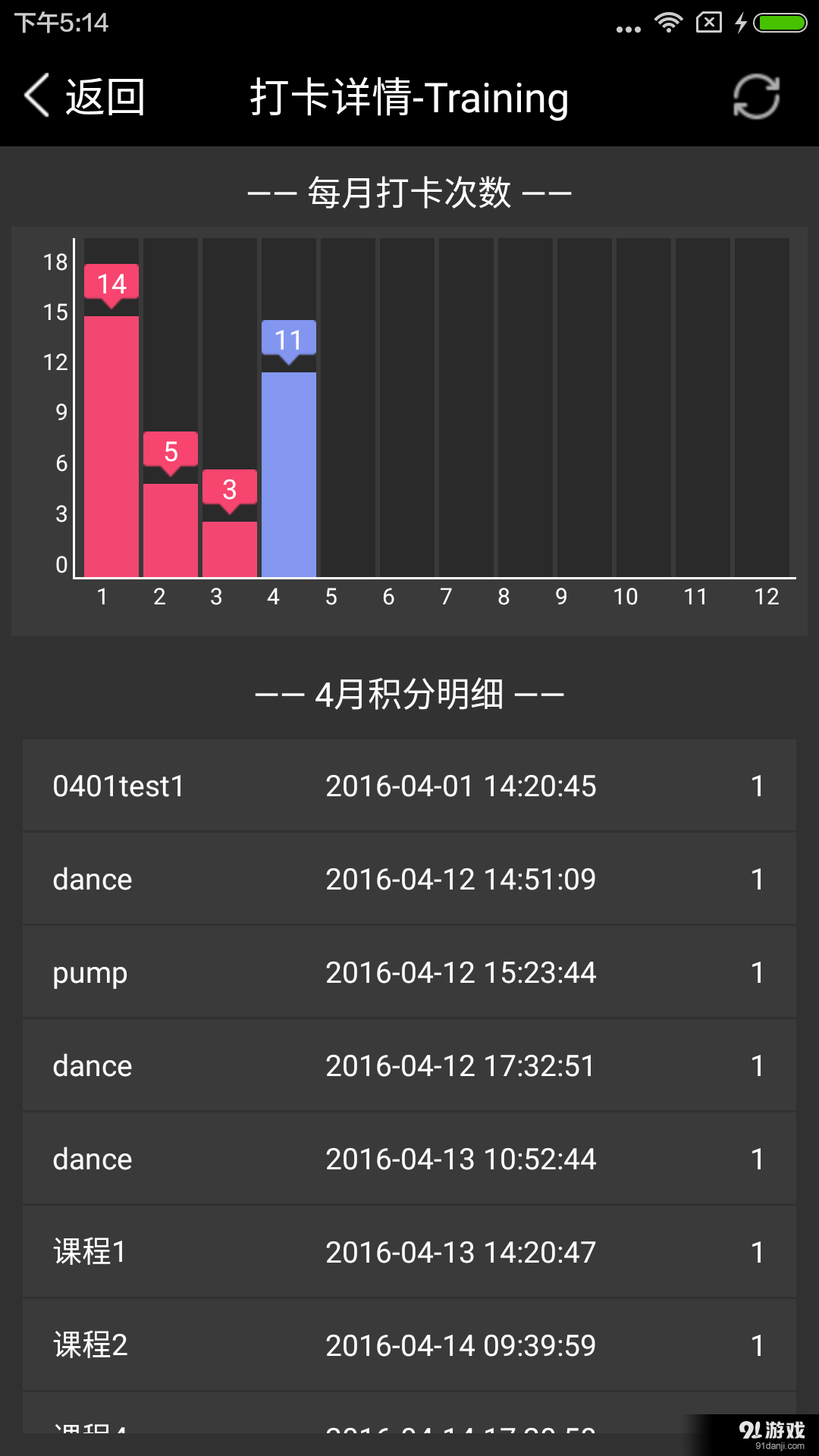Screen dimensions: 819x1456
Task: Tap the back arrow icon
Action: coord(36,97)
